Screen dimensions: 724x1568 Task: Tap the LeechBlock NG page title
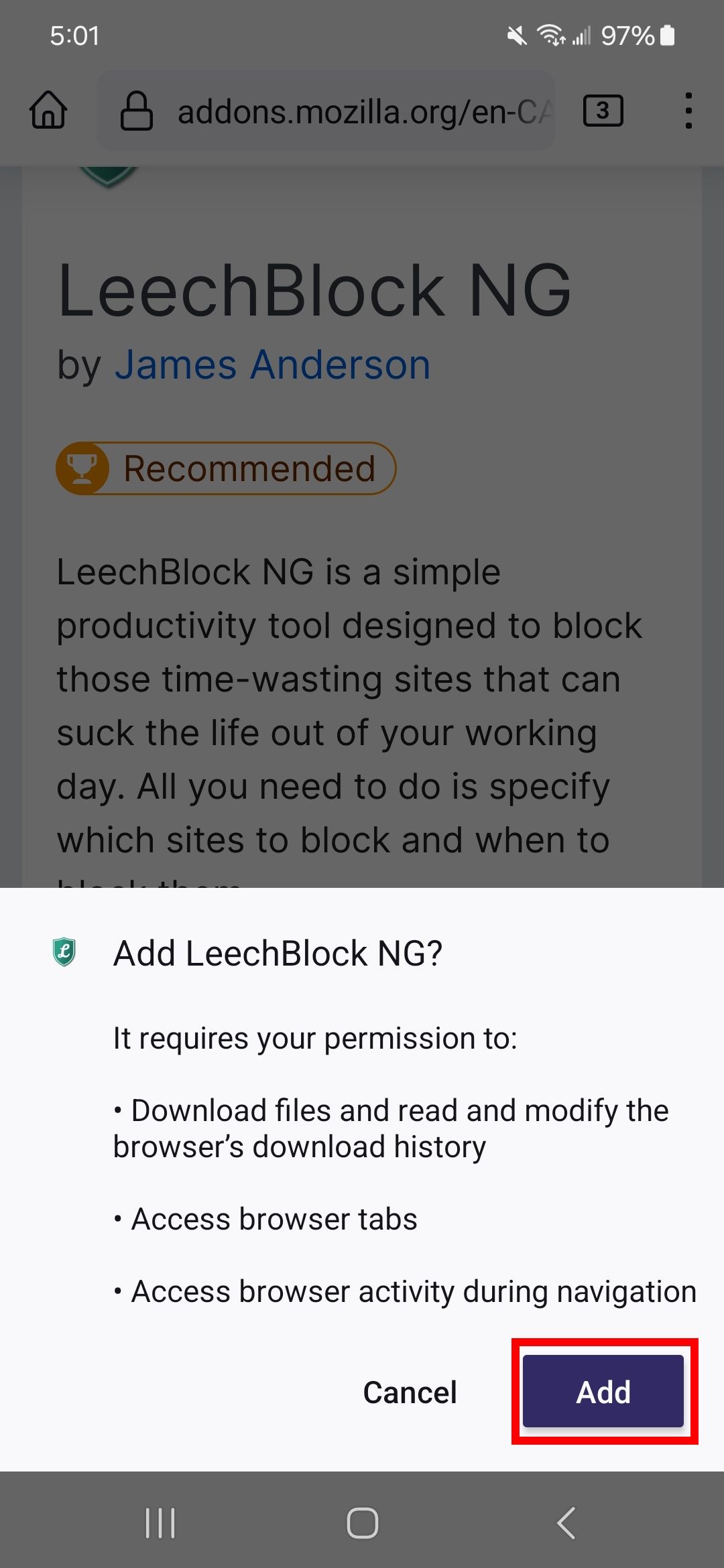tap(314, 289)
